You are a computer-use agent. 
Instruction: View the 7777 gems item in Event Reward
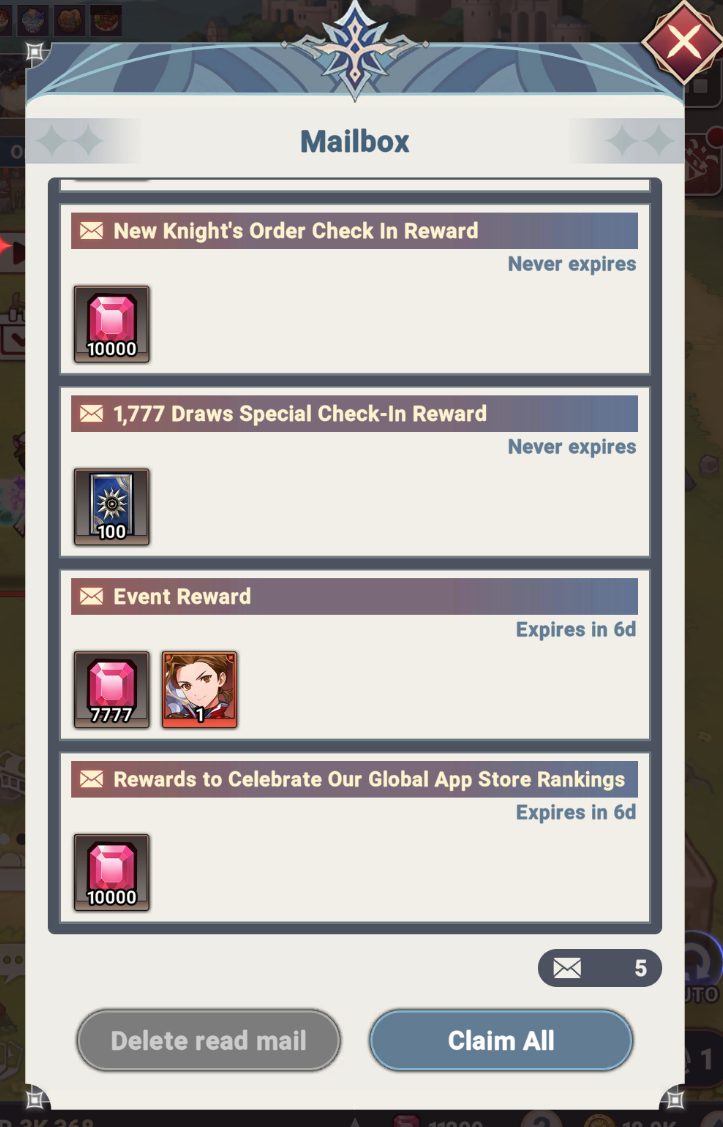tap(112, 689)
